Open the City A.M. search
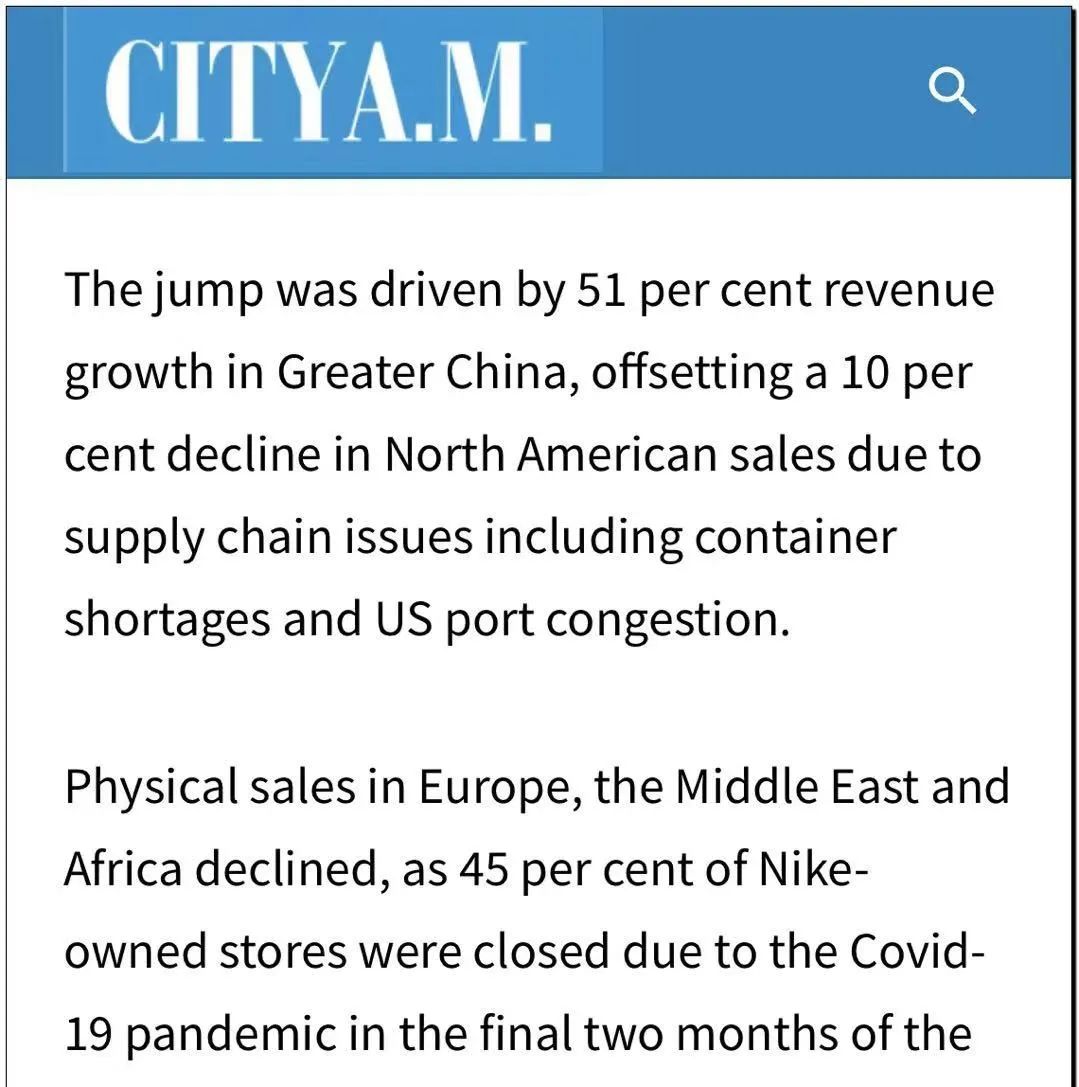Image resolution: width=1079 pixels, height=1087 pixels. [x=952, y=93]
